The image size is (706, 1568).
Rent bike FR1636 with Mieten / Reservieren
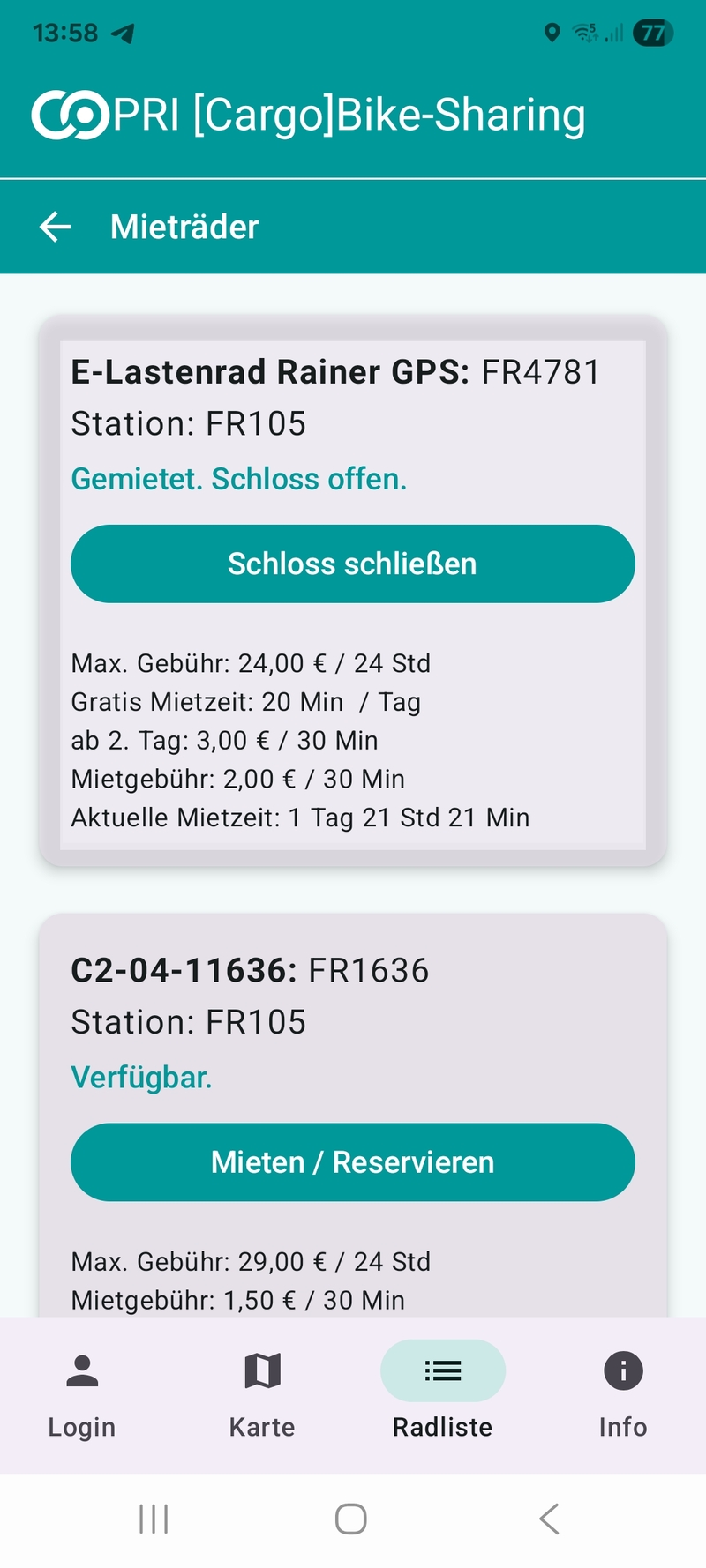click(352, 1162)
